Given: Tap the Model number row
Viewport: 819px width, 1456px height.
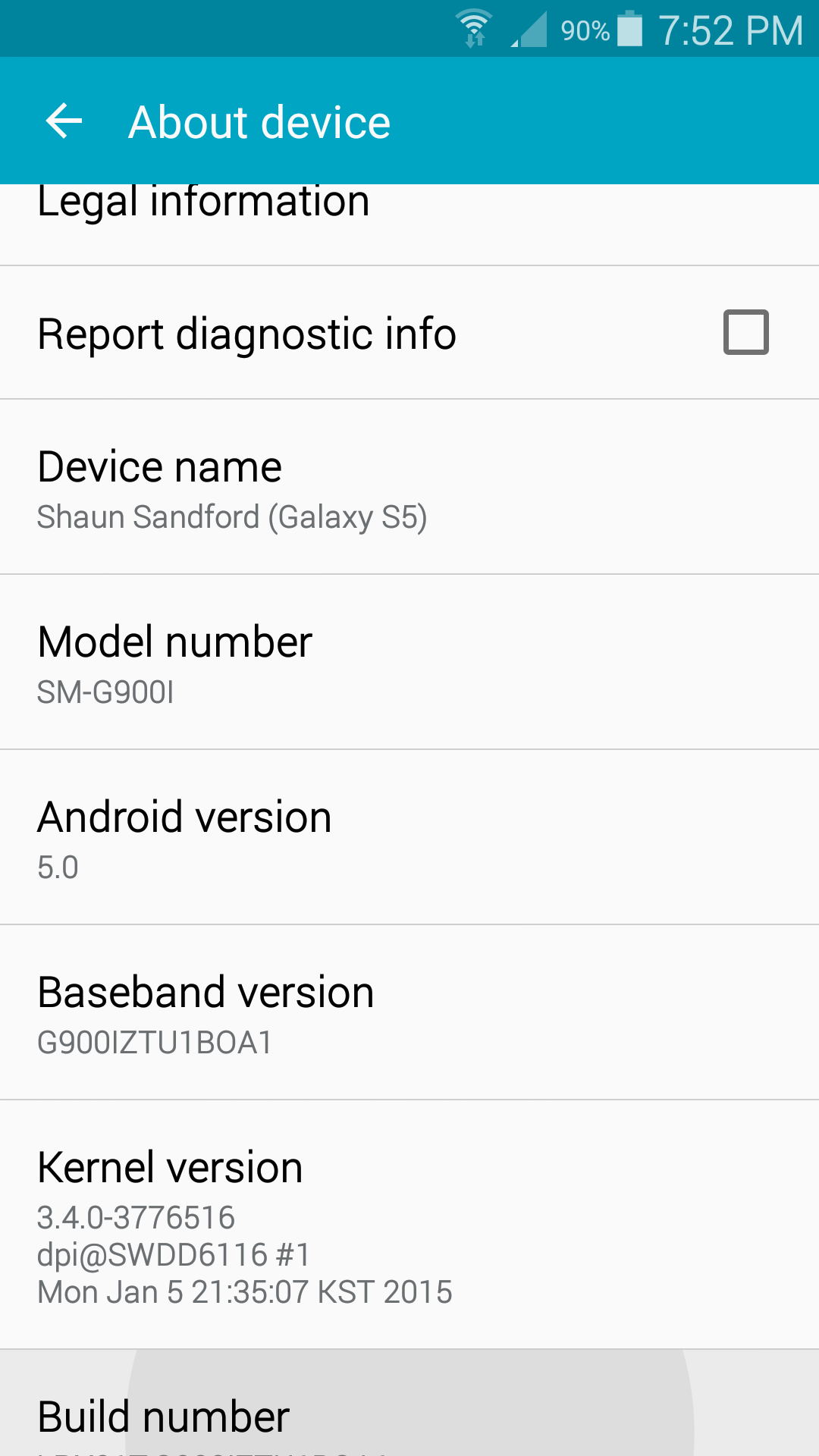Looking at the screenshot, I should pos(409,662).
